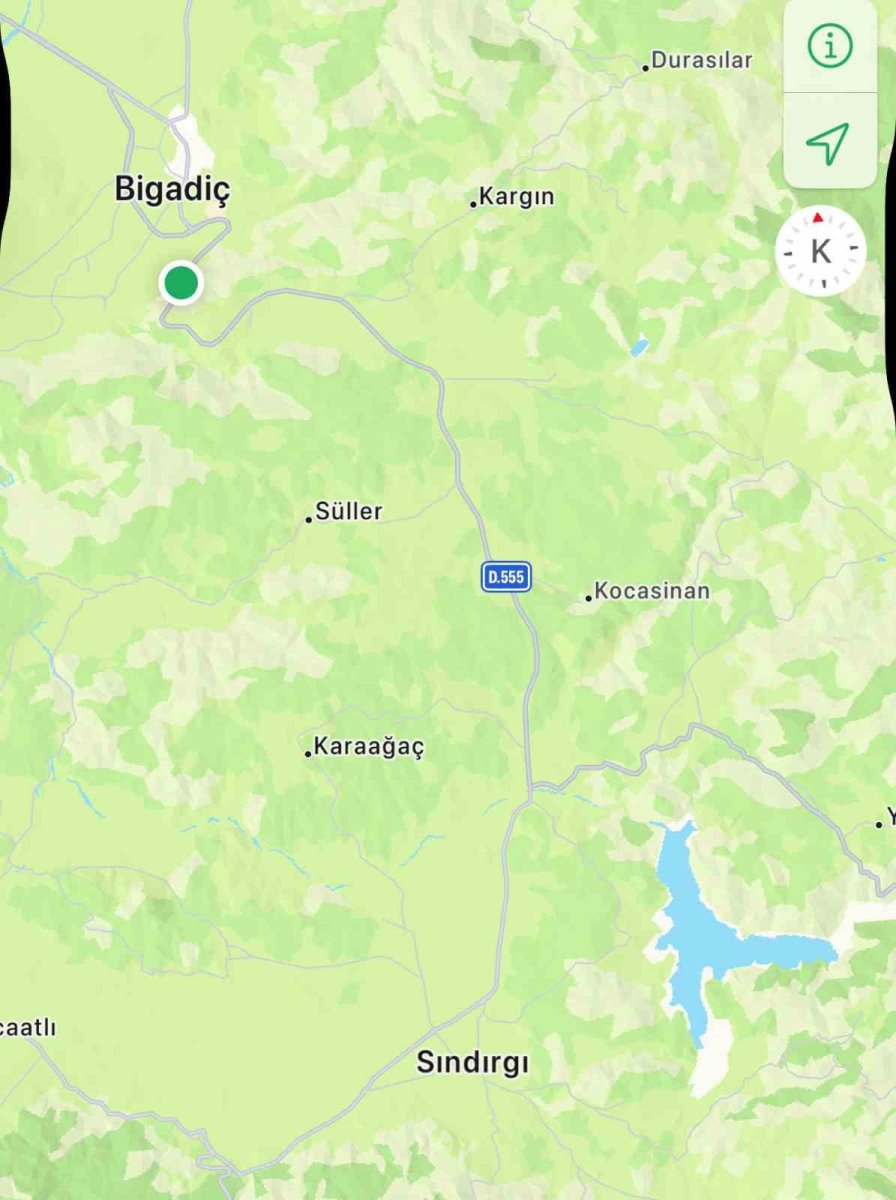Screen dimensions: 896x1200
Task: Select the Bigadiç town label
Action: pos(176,189)
